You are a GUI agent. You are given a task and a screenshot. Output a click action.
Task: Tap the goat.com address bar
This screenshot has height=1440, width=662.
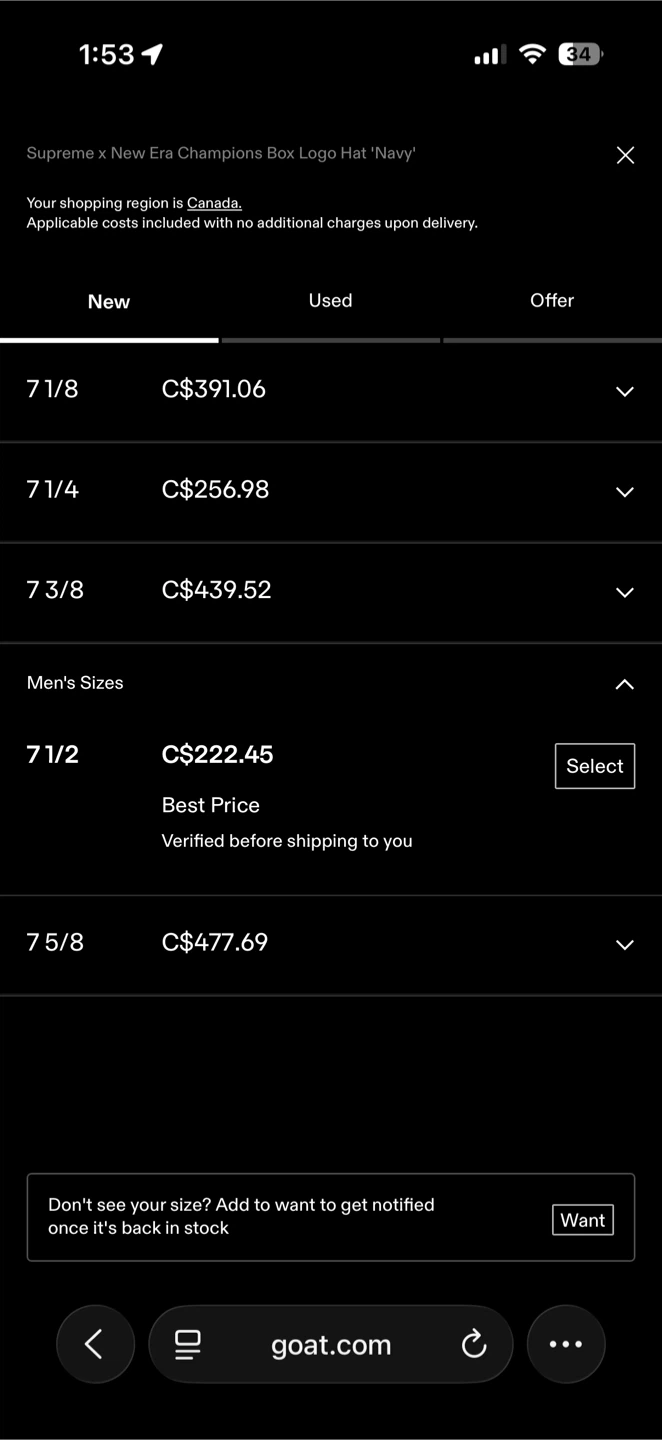point(331,1345)
